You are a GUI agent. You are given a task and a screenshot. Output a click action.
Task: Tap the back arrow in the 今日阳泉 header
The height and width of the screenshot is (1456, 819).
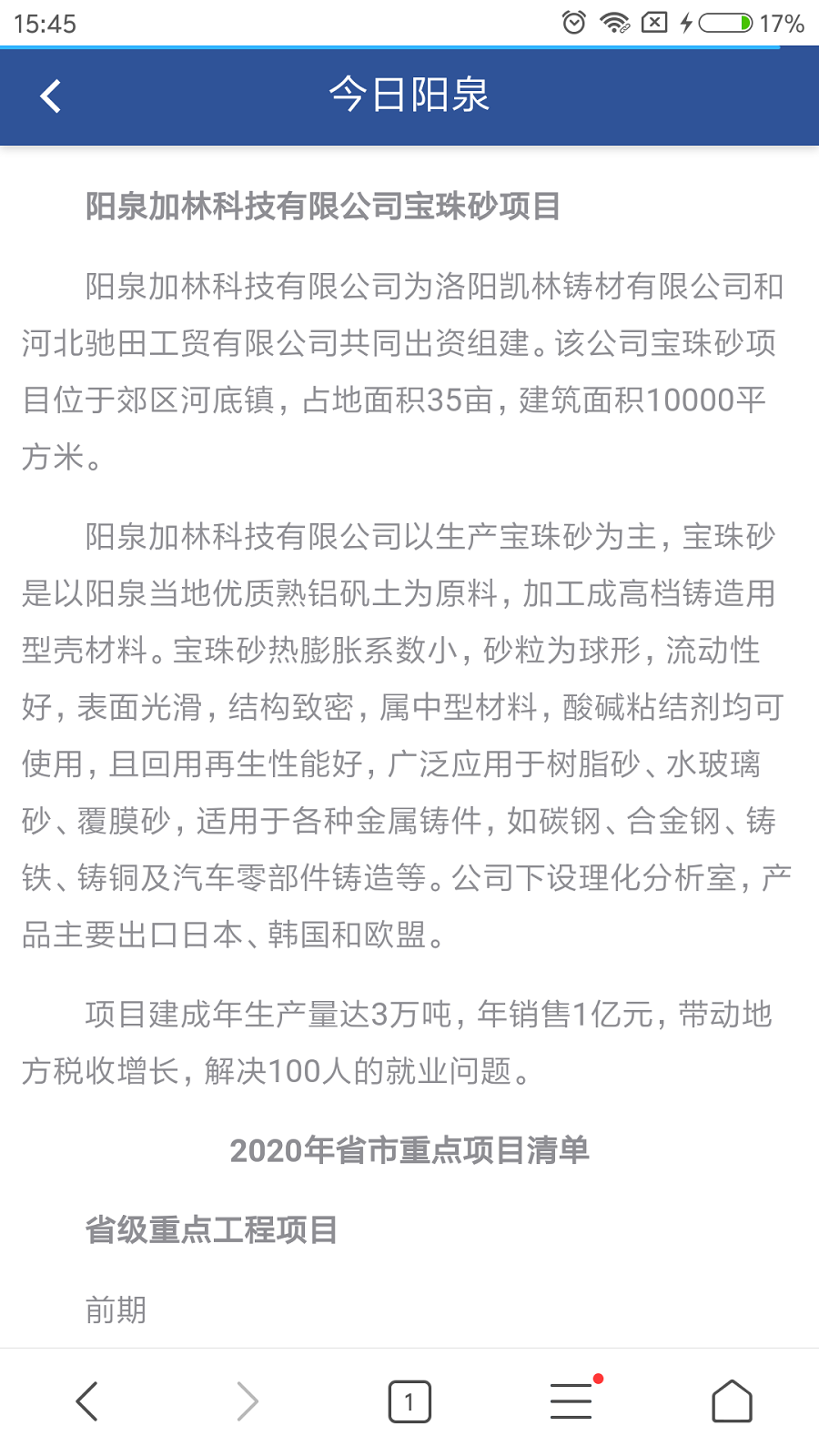51,96
